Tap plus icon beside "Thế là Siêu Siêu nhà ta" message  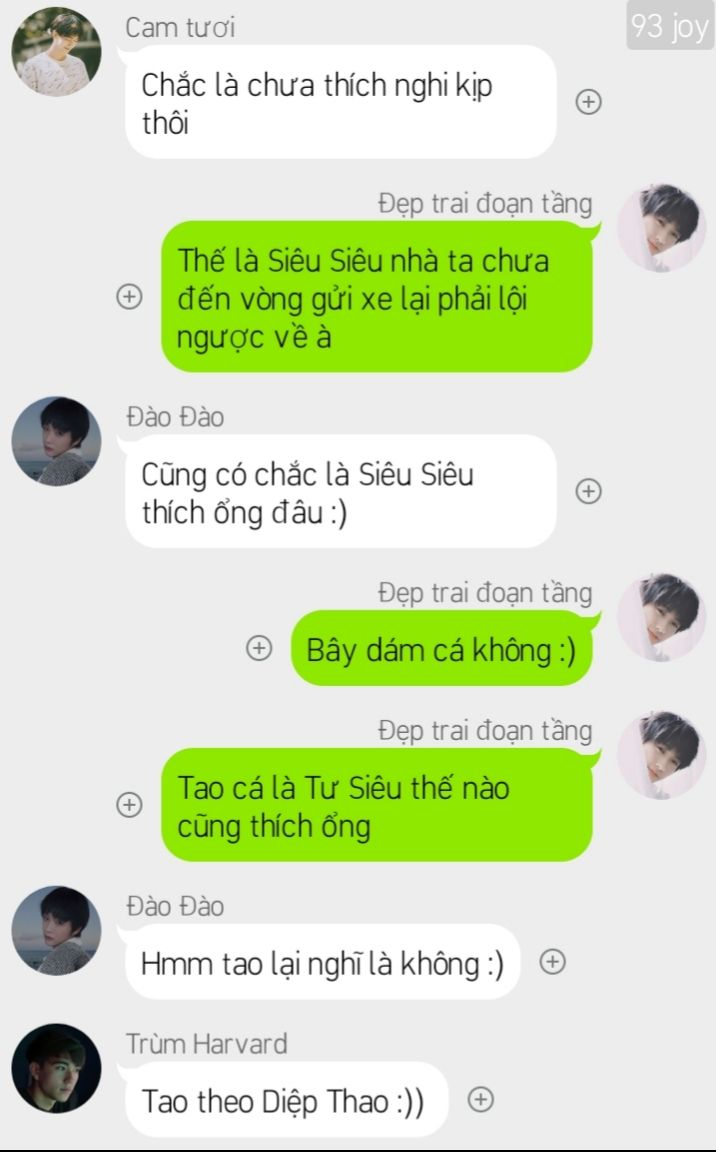[x=129, y=297]
